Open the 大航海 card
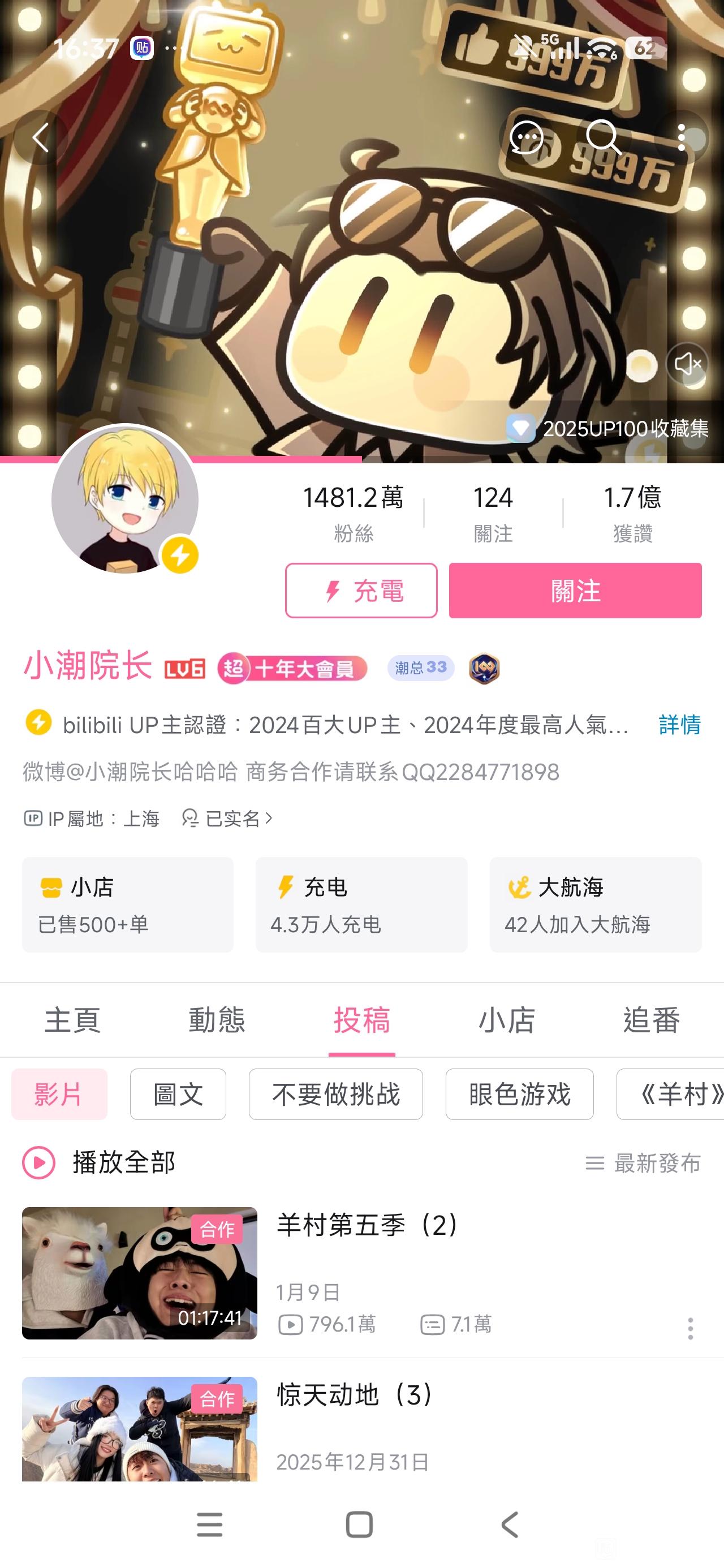The height and width of the screenshot is (1568, 724). click(x=595, y=904)
